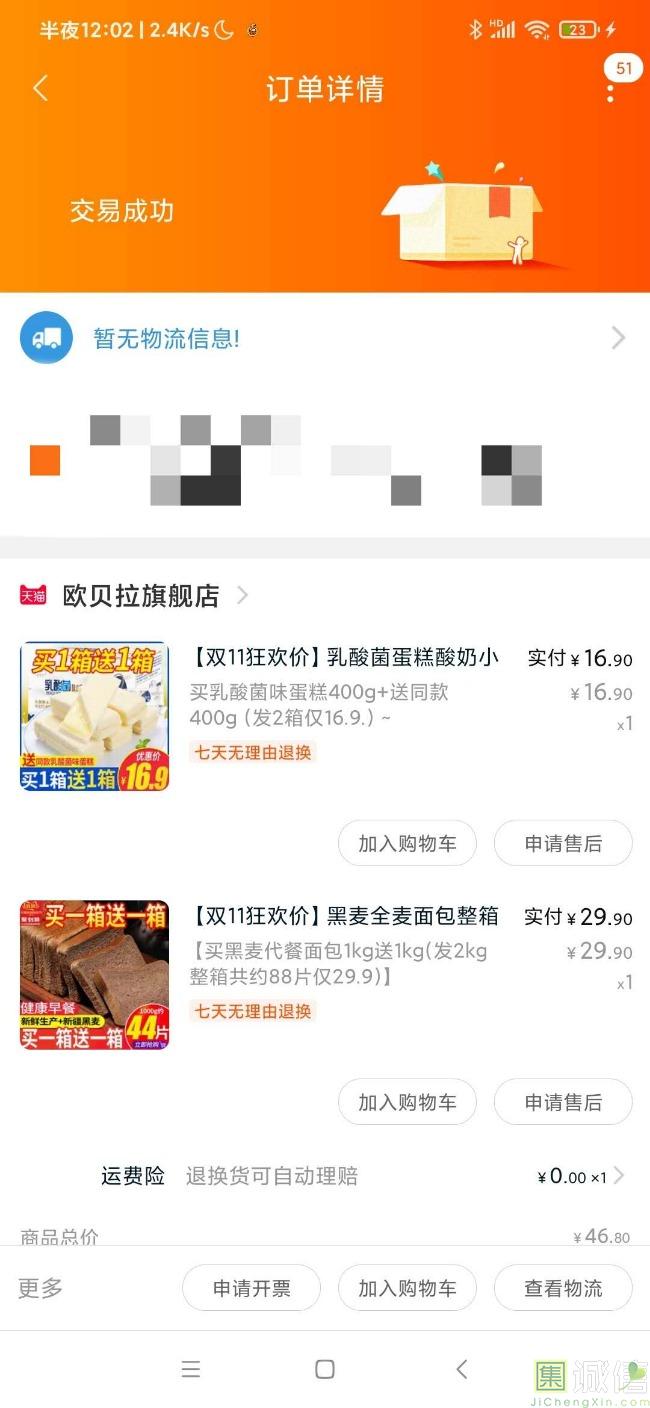
Task: Open the three-dot overflow menu
Action: (610, 91)
